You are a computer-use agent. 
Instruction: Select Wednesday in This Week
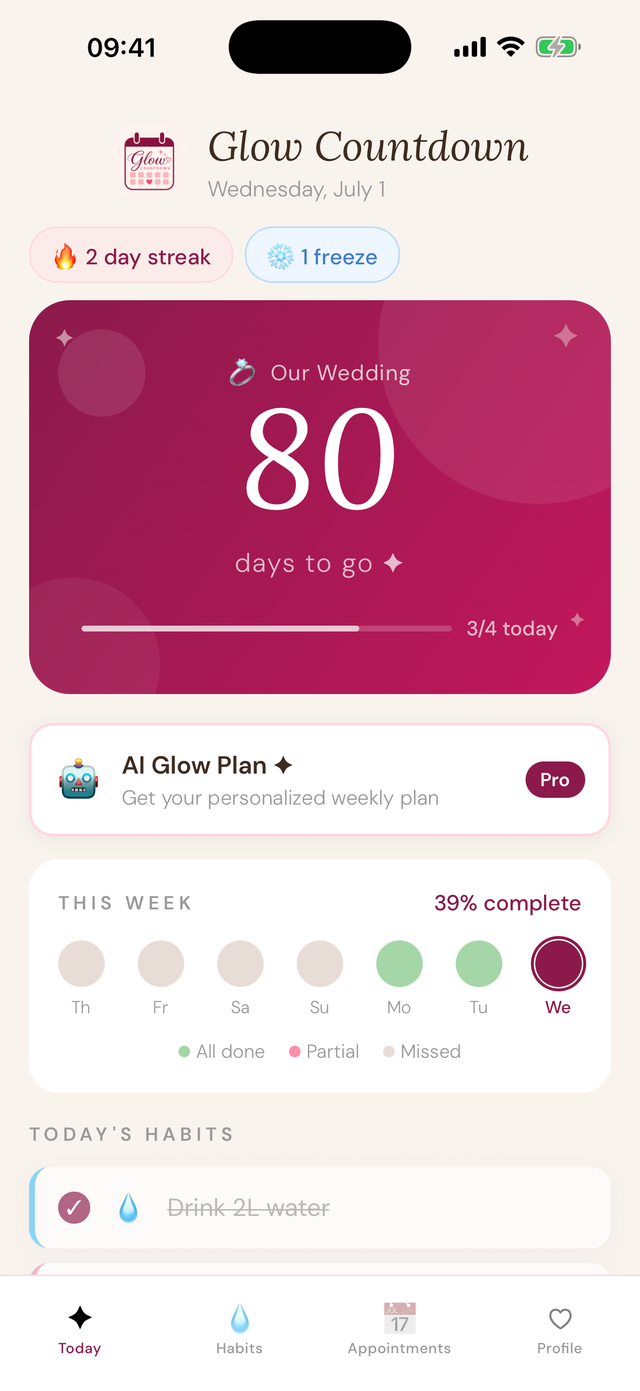pos(558,977)
